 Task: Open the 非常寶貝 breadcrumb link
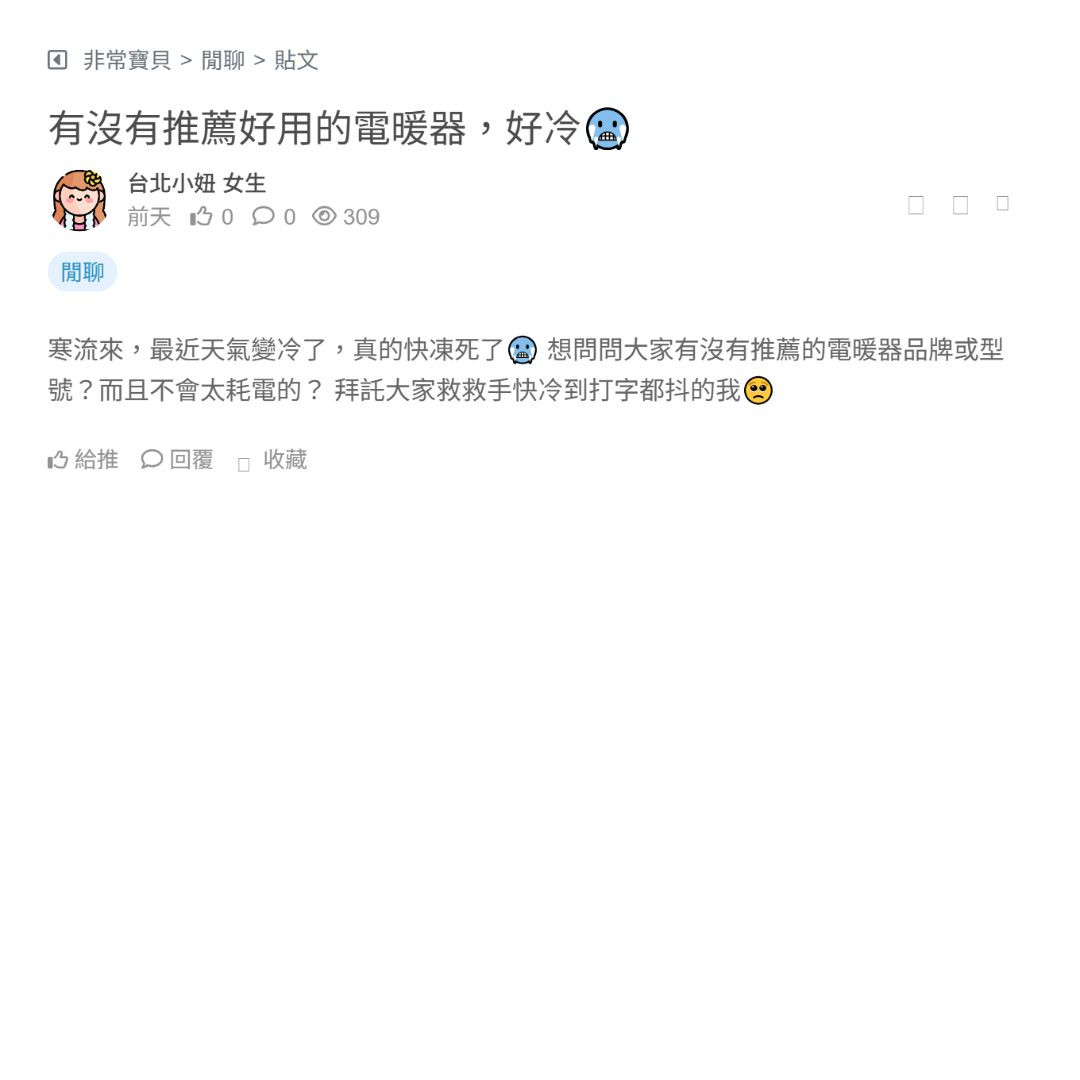[x=127, y=60]
